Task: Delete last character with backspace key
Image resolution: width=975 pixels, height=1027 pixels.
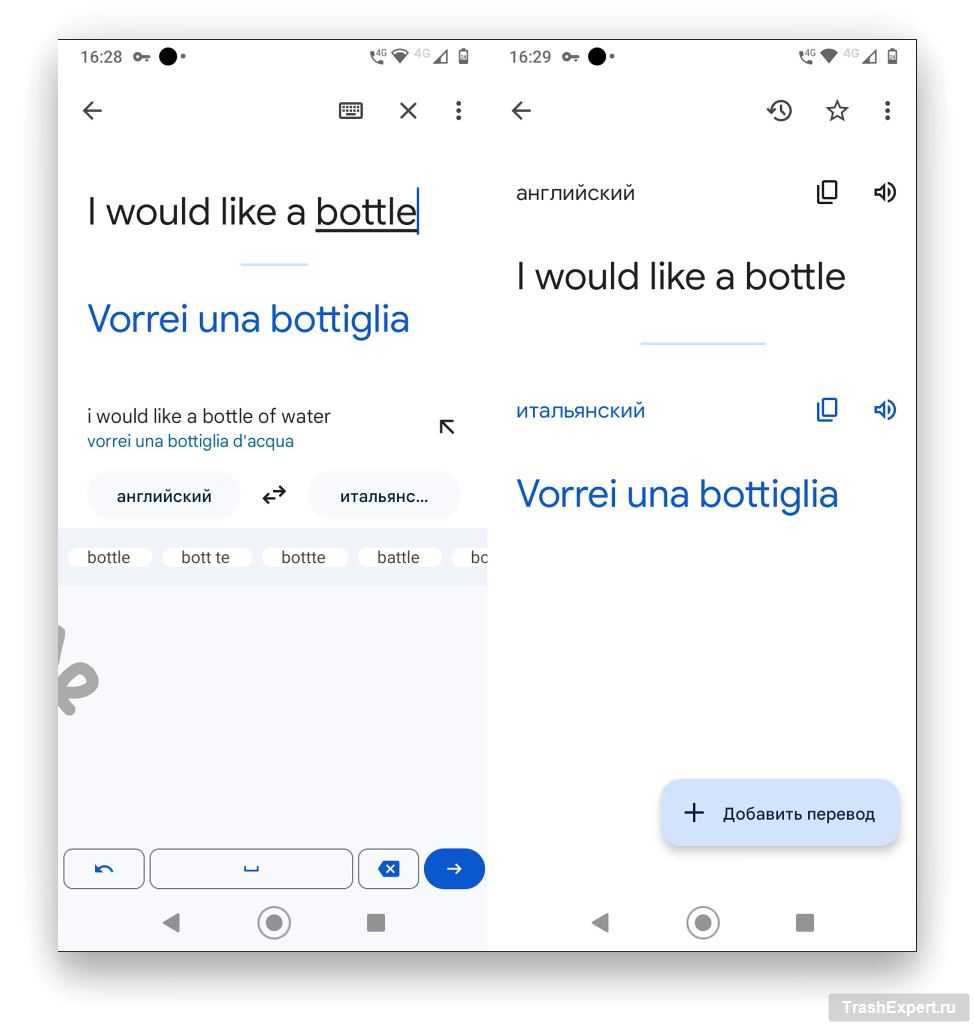Action: [389, 869]
